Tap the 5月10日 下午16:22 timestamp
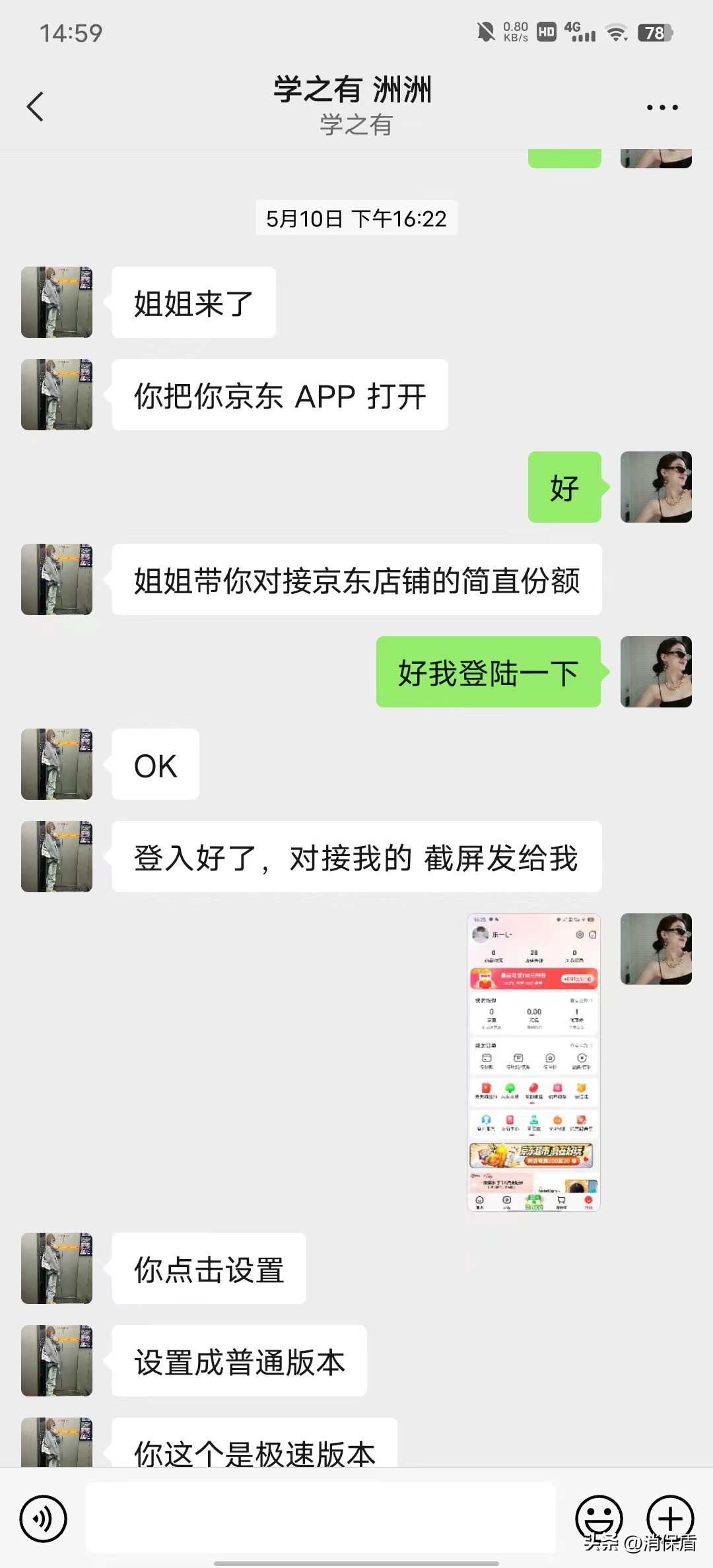 pyautogui.click(x=355, y=218)
